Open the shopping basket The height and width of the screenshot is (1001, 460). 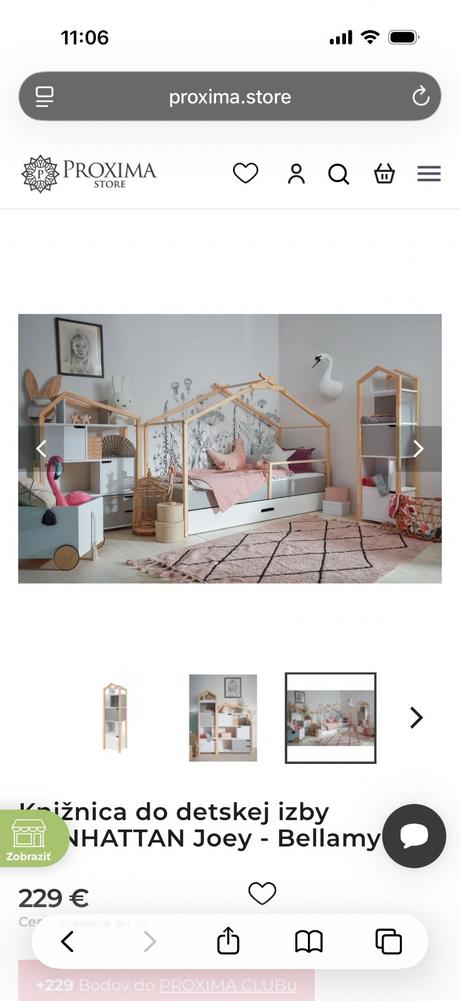(x=384, y=173)
